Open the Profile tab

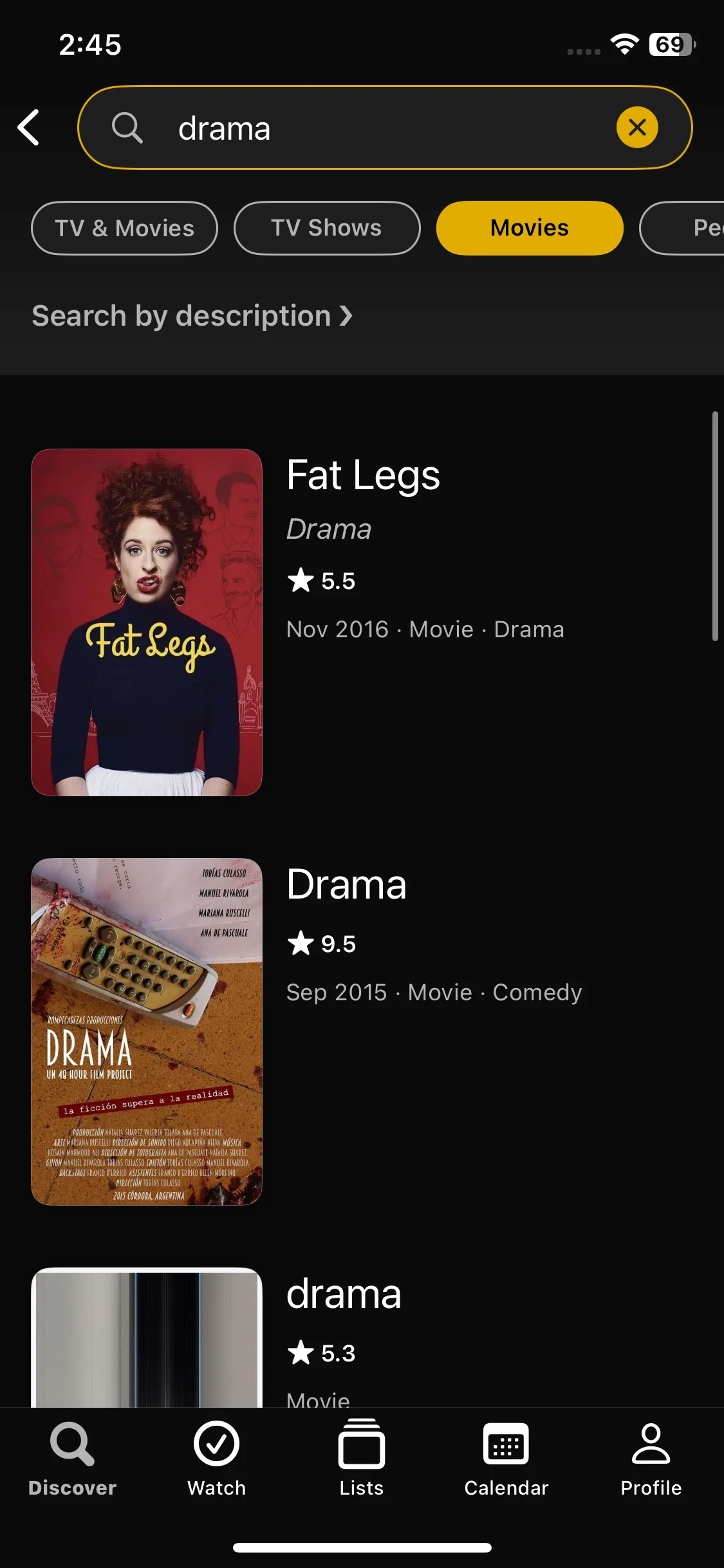click(651, 1459)
